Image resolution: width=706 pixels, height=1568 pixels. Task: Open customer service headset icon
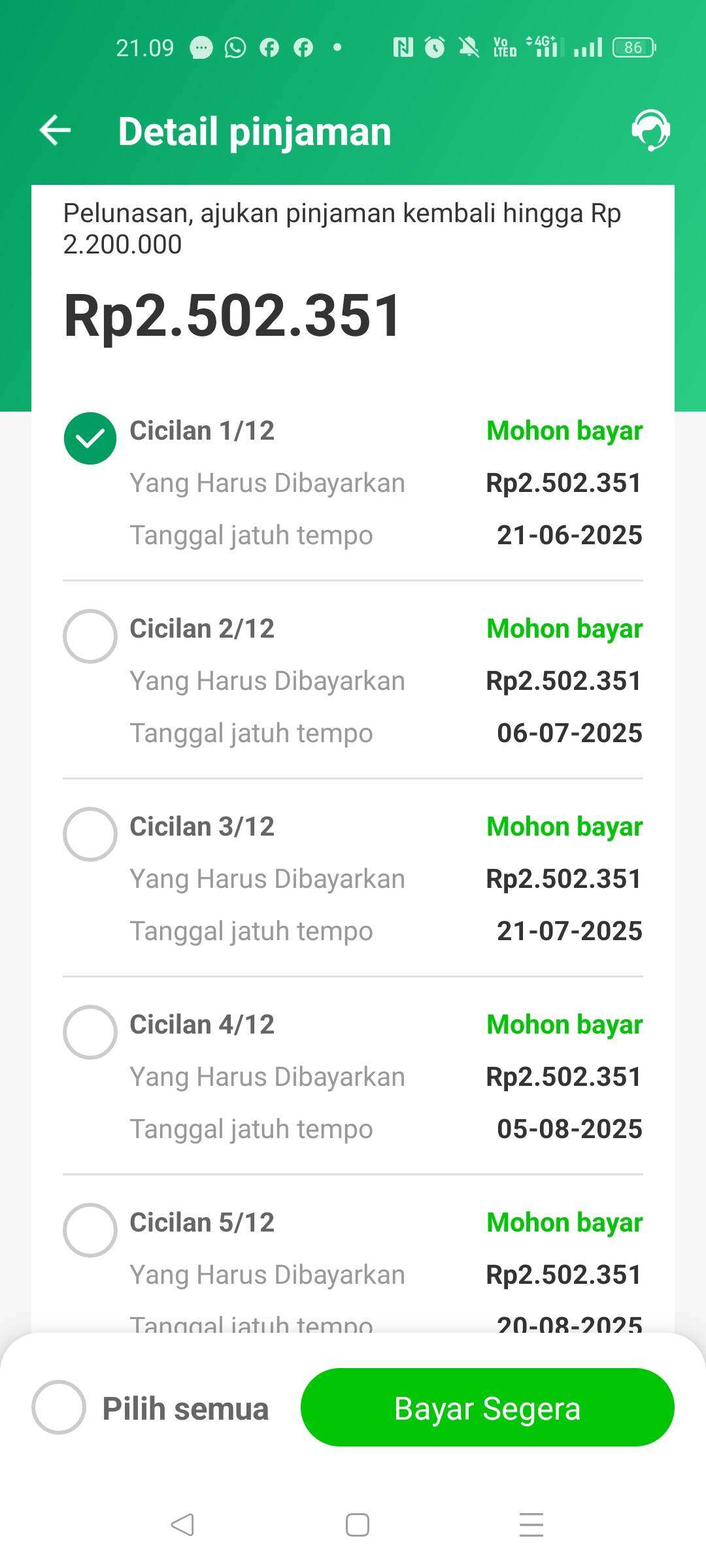click(650, 130)
